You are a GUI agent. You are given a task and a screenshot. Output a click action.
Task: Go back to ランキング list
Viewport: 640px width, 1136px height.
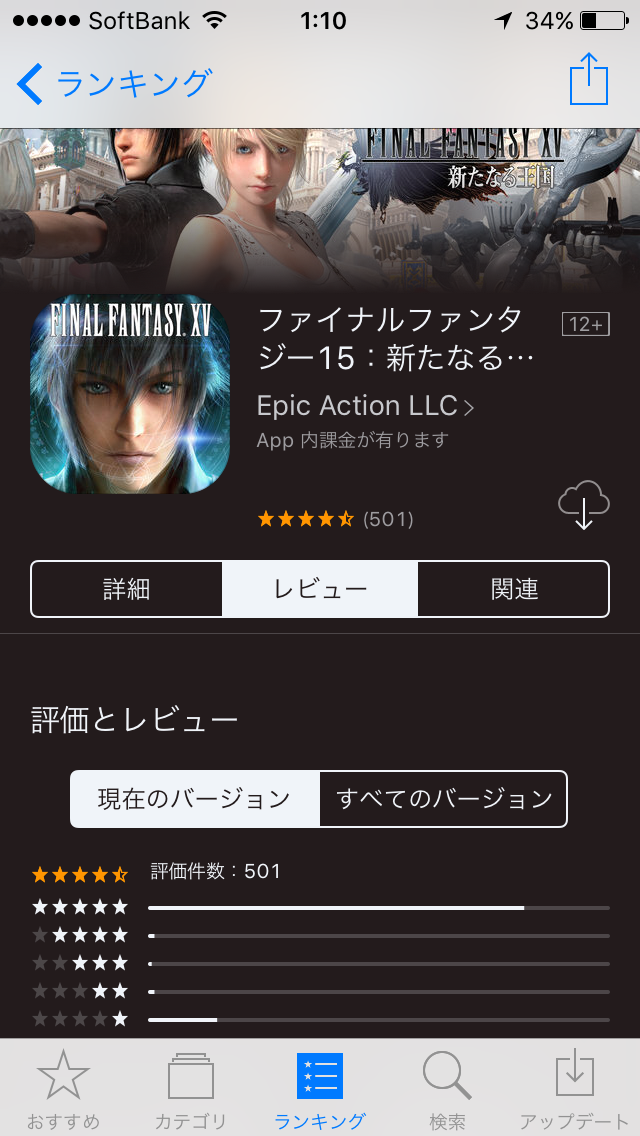click(115, 83)
